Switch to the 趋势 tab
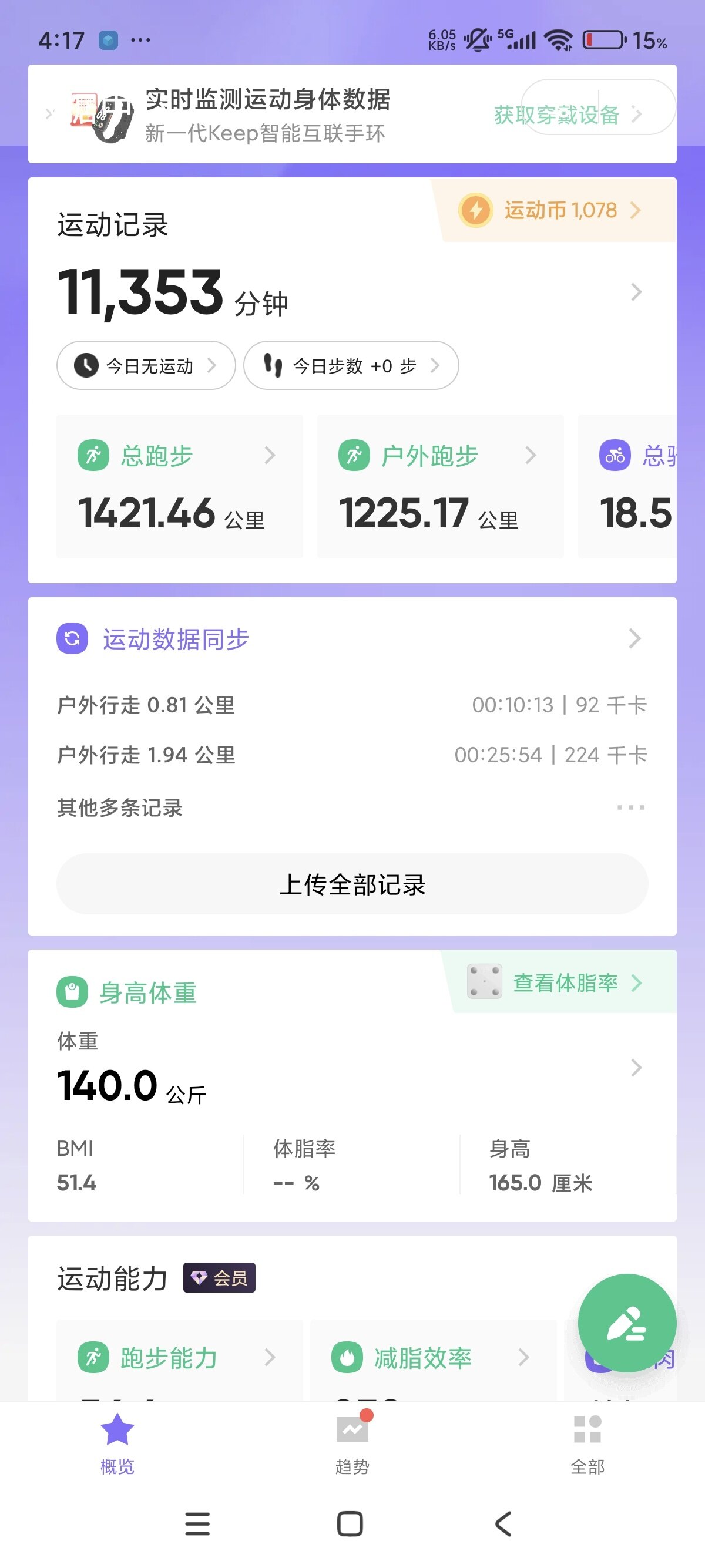 tap(352, 1444)
